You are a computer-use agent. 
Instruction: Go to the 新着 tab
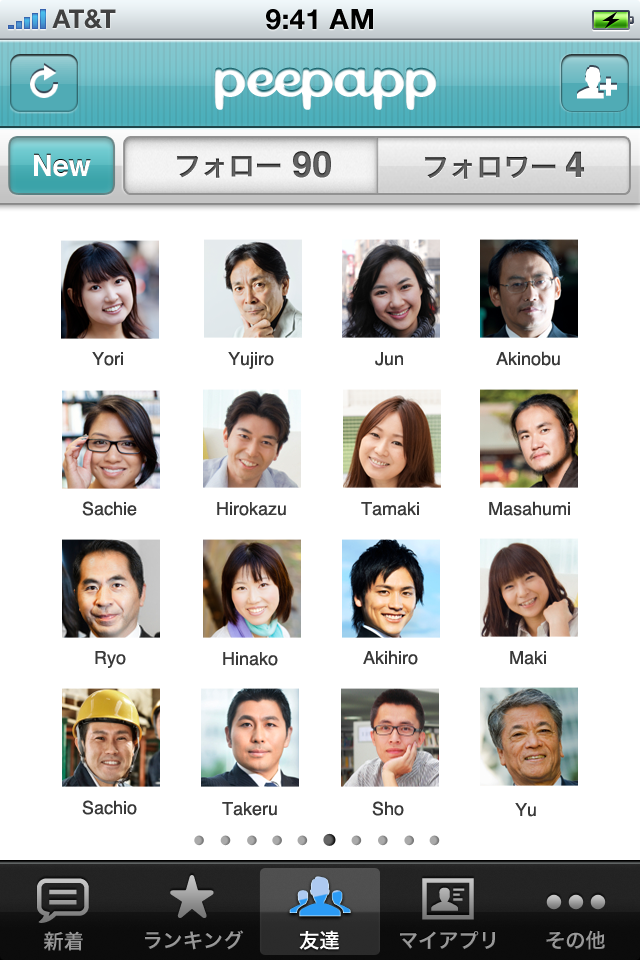[x=63, y=912]
